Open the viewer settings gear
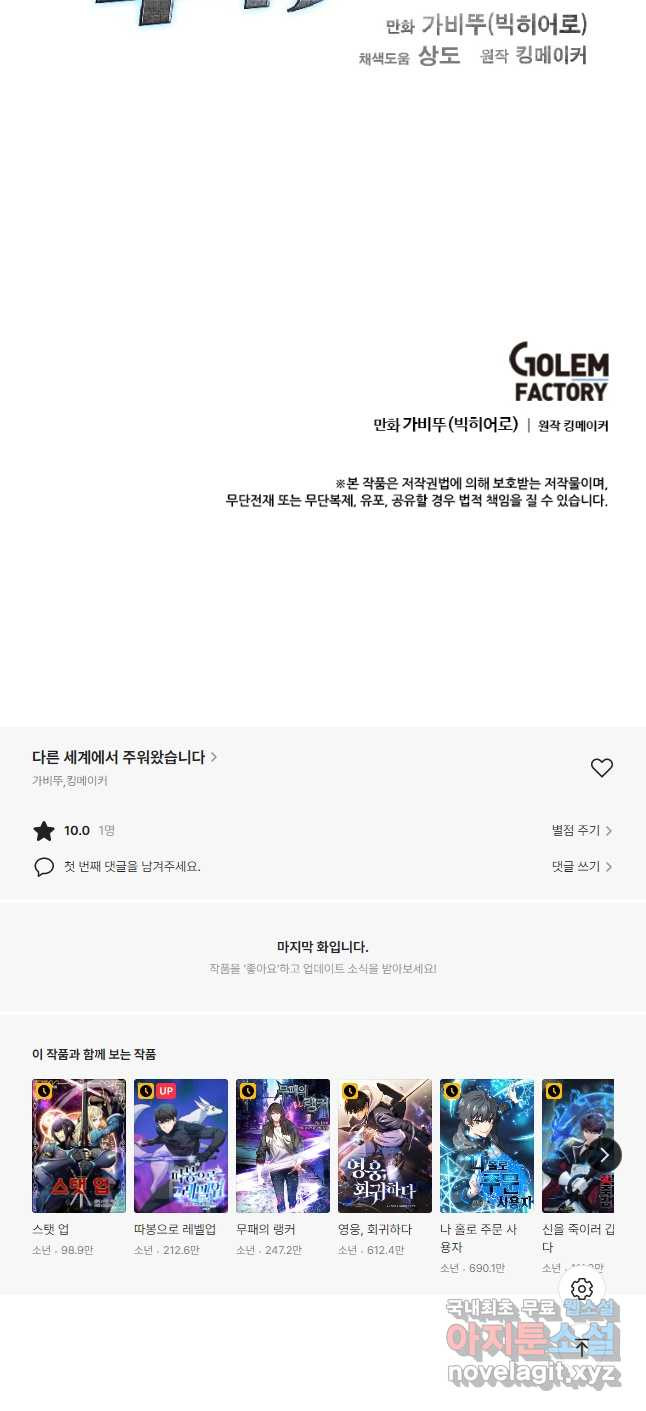646x1411 pixels. point(582,1289)
